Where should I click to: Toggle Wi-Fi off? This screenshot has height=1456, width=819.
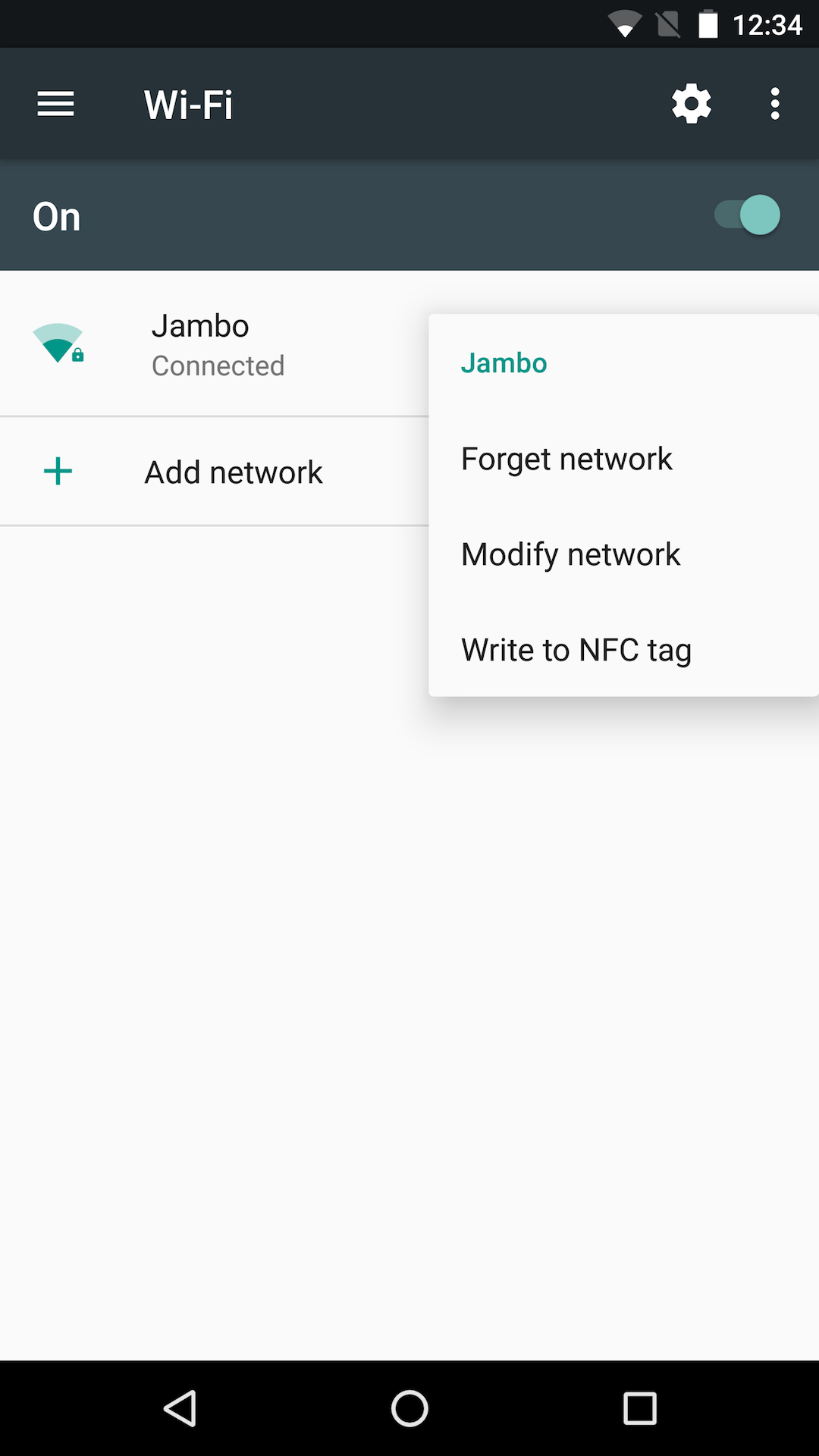pos(746,215)
